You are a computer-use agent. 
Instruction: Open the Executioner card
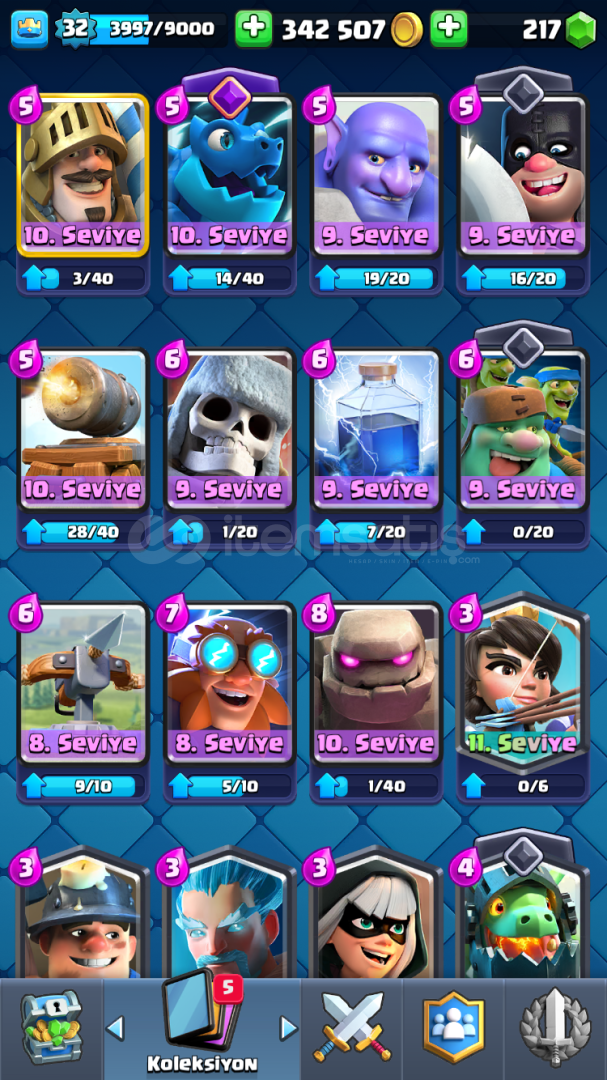[523, 175]
